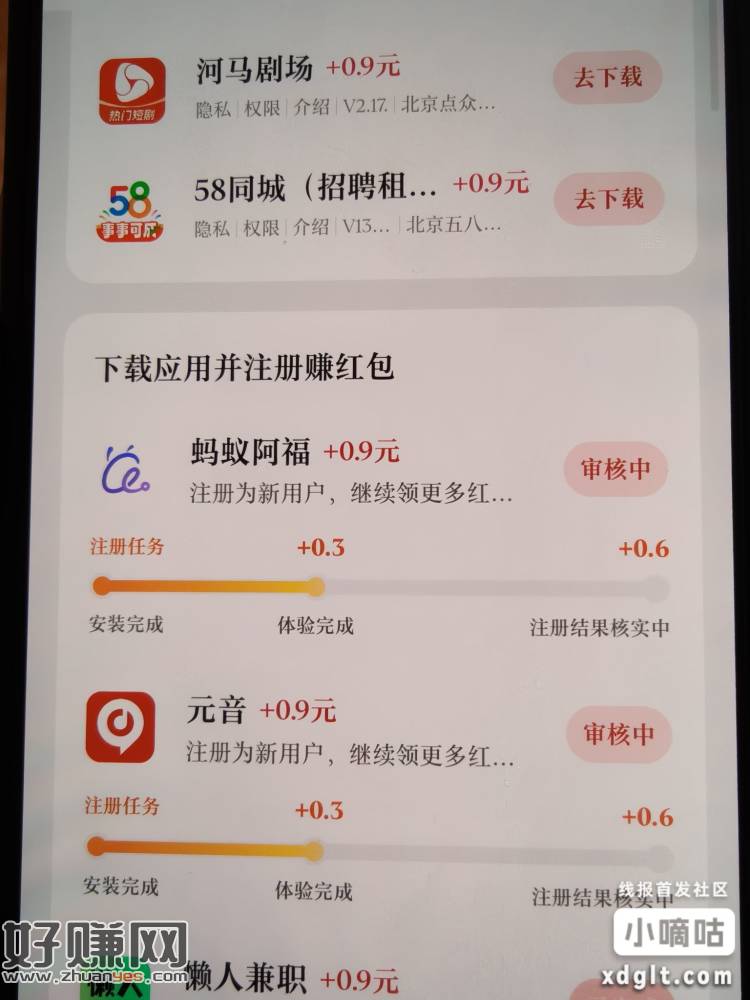Tap 审核中 button for 蚂蚁阿福
The image size is (750, 1000).
pyautogui.click(x=616, y=469)
